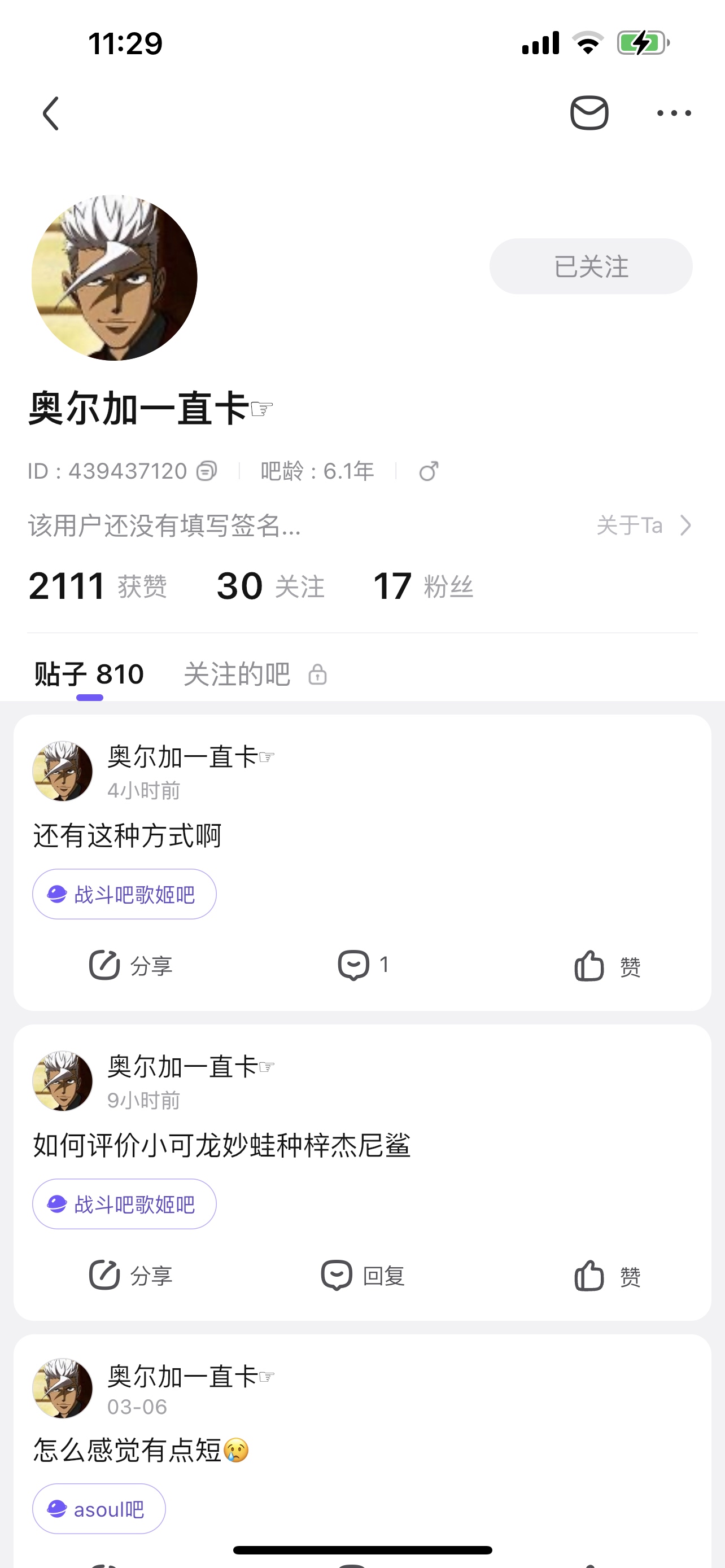Tap the 已关注 following button
The width and height of the screenshot is (725, 1568).
[591, 266]
